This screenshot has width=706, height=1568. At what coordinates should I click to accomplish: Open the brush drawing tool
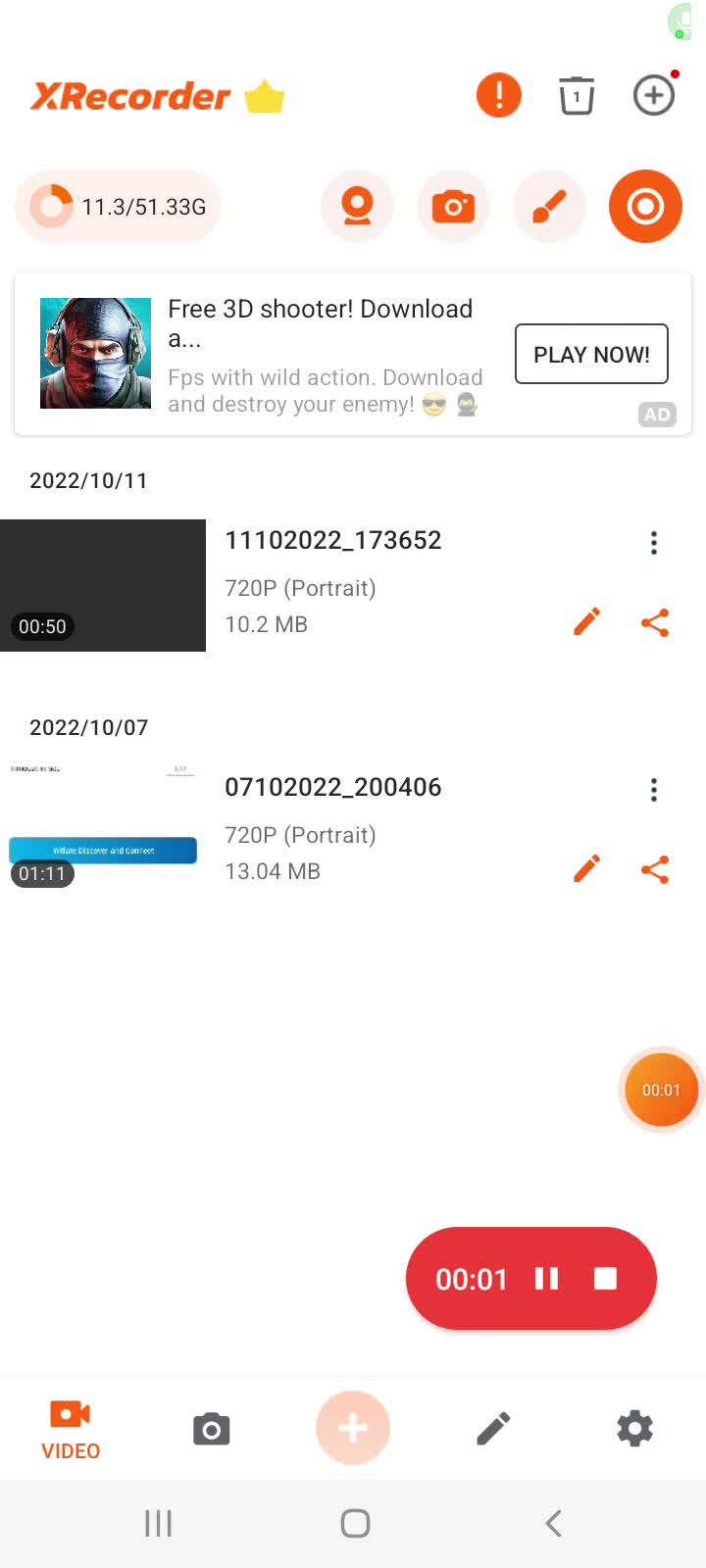click(549, 207)
